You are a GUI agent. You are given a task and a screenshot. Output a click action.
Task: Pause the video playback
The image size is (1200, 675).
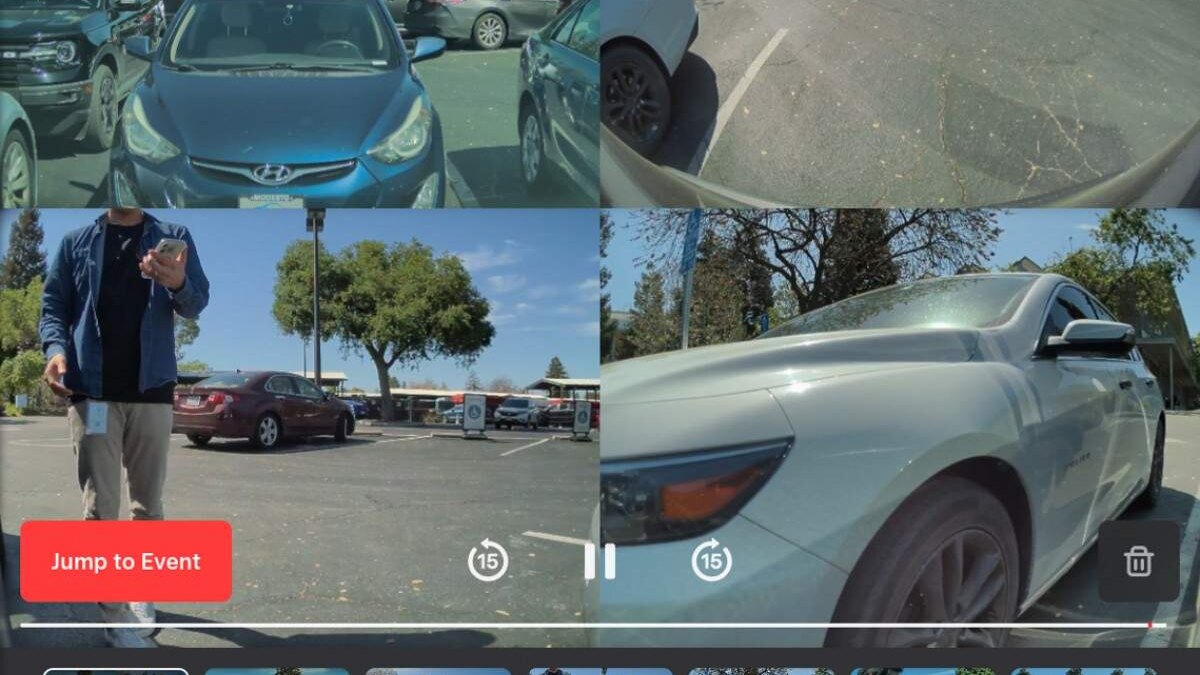point(600,561)
